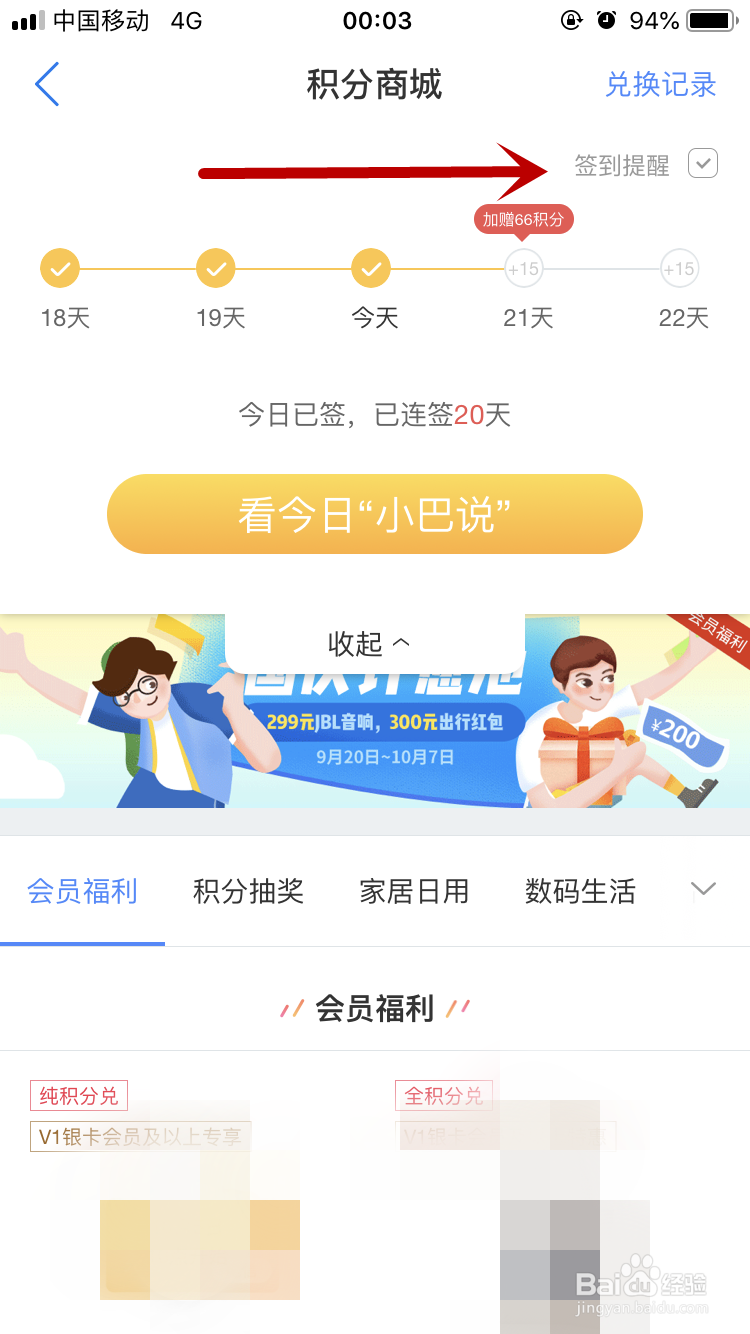Image resolution: width=750 pixels, height=1334 pixels.
Task: Tap the check-in progress line between 今天 and 21天
Action: click(x=448, y=267)
